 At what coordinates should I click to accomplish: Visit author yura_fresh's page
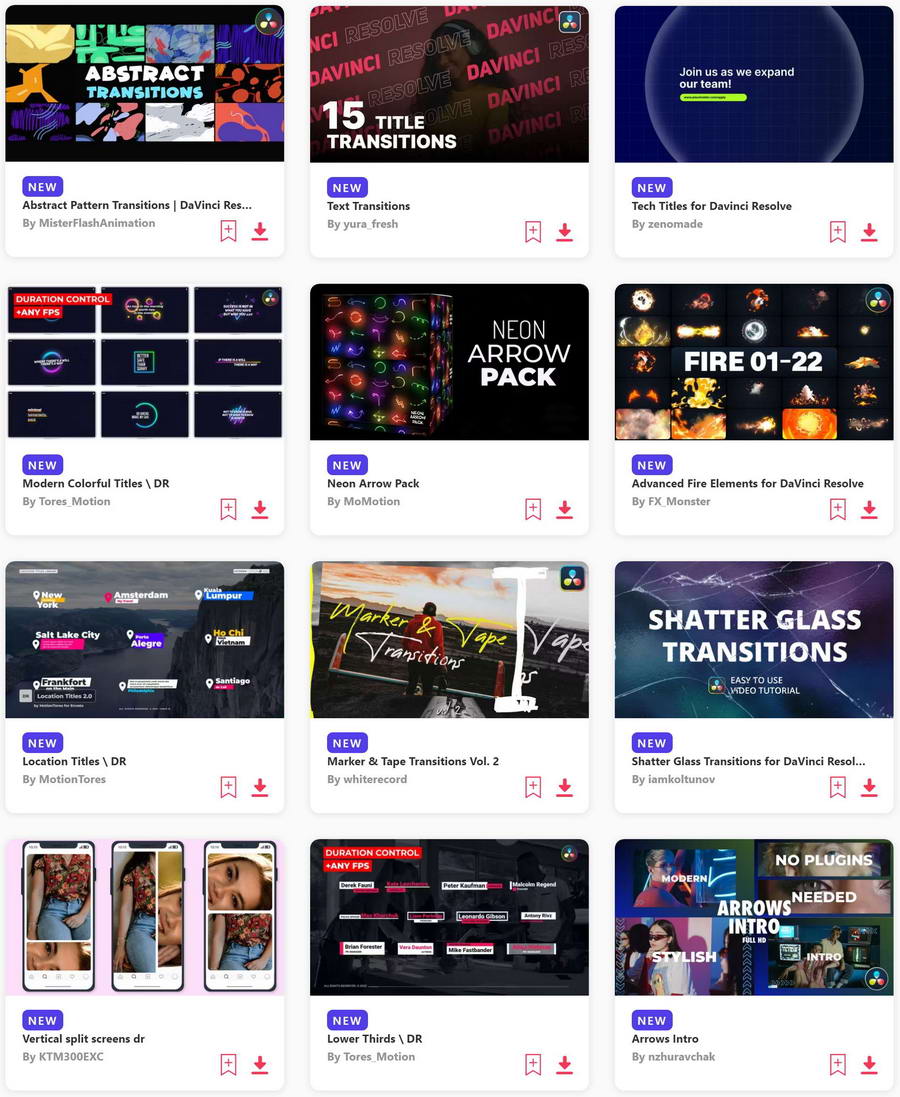pyautogui.click(x=362, y=224)
